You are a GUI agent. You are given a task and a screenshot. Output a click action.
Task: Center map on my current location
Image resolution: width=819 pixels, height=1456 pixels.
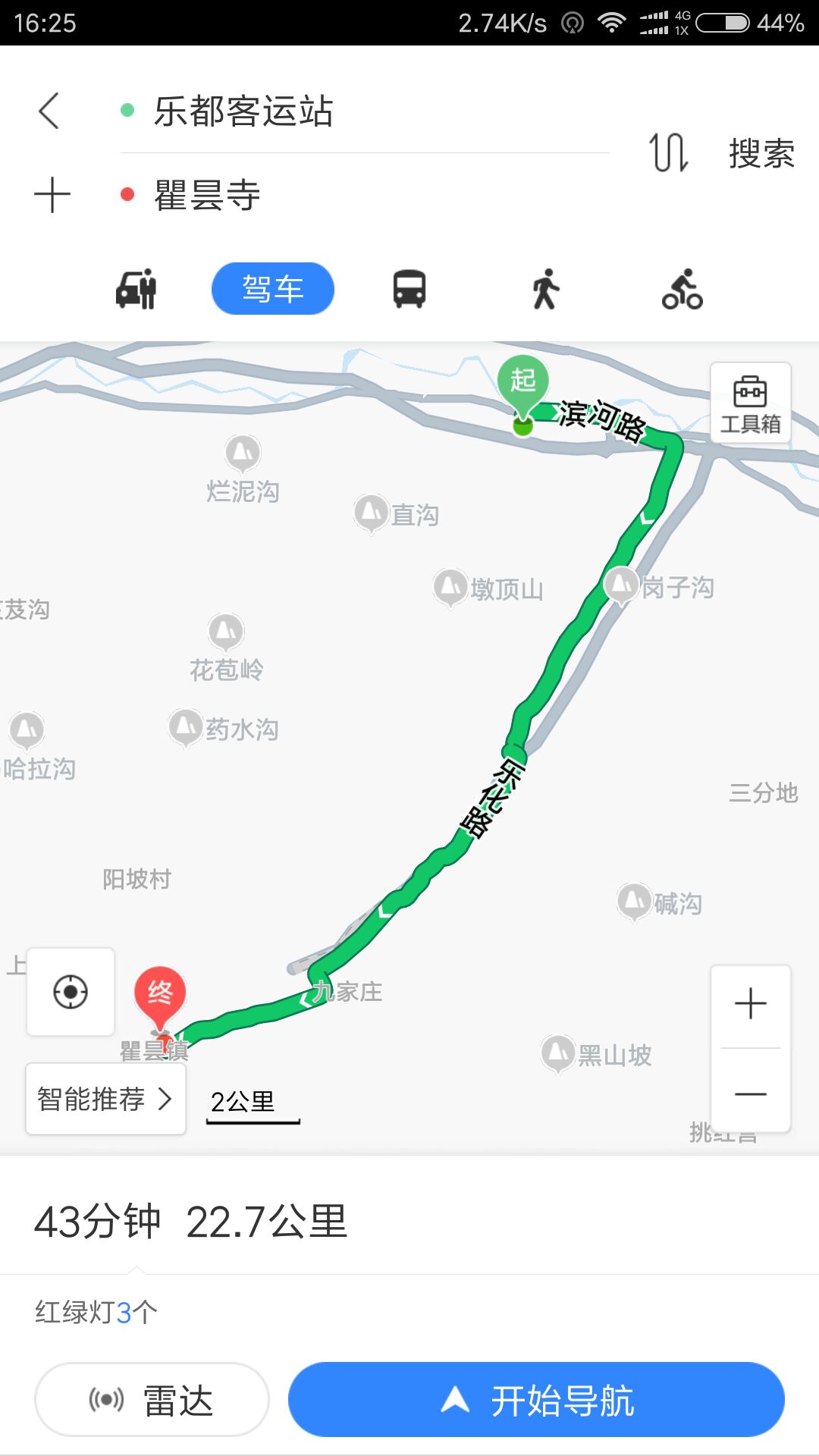tap(71, 992)
